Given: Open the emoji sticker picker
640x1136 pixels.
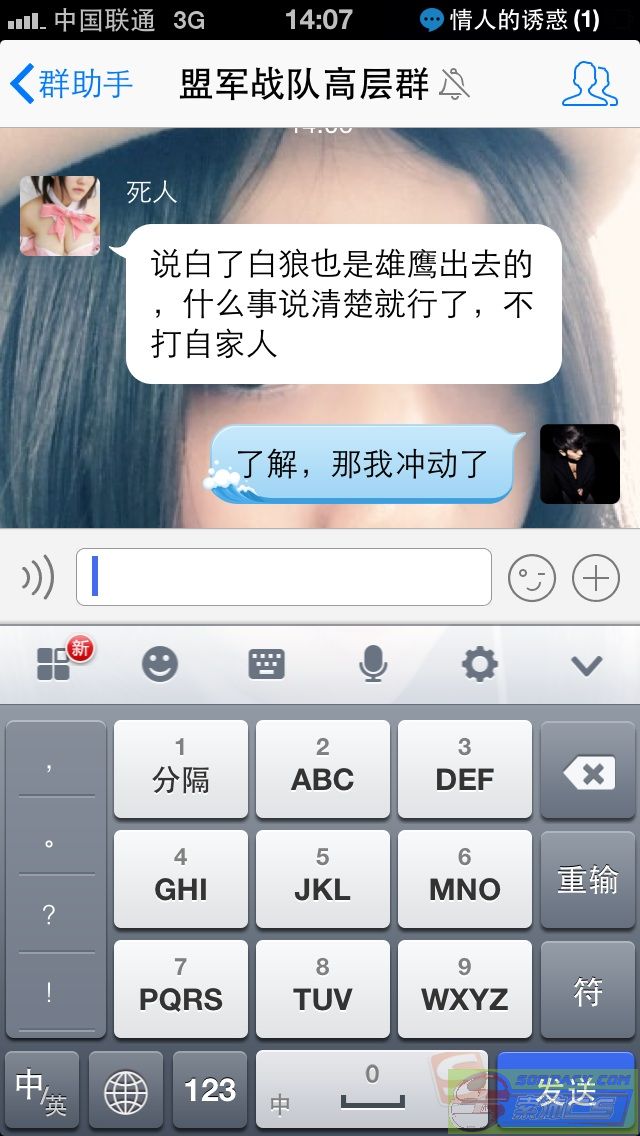Looking at the screenshot, I should [x=531, y=578].
